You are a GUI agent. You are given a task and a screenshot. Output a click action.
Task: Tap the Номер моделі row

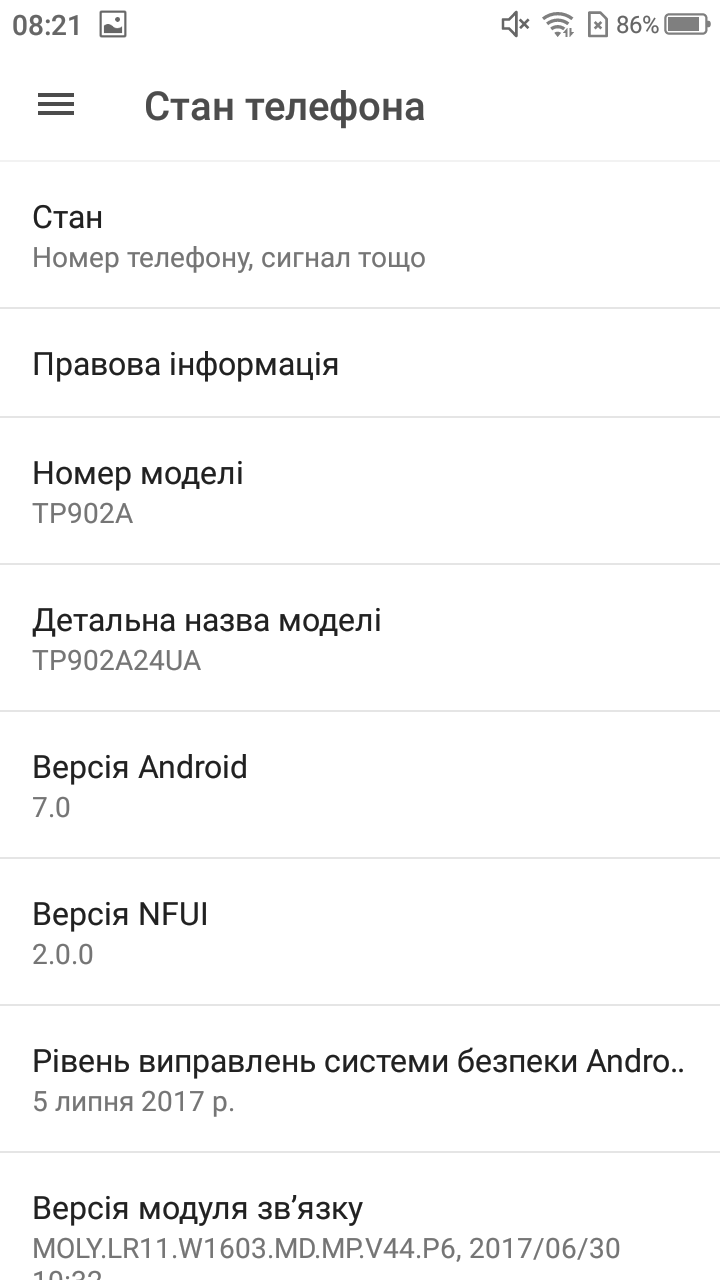click(360, 491)
